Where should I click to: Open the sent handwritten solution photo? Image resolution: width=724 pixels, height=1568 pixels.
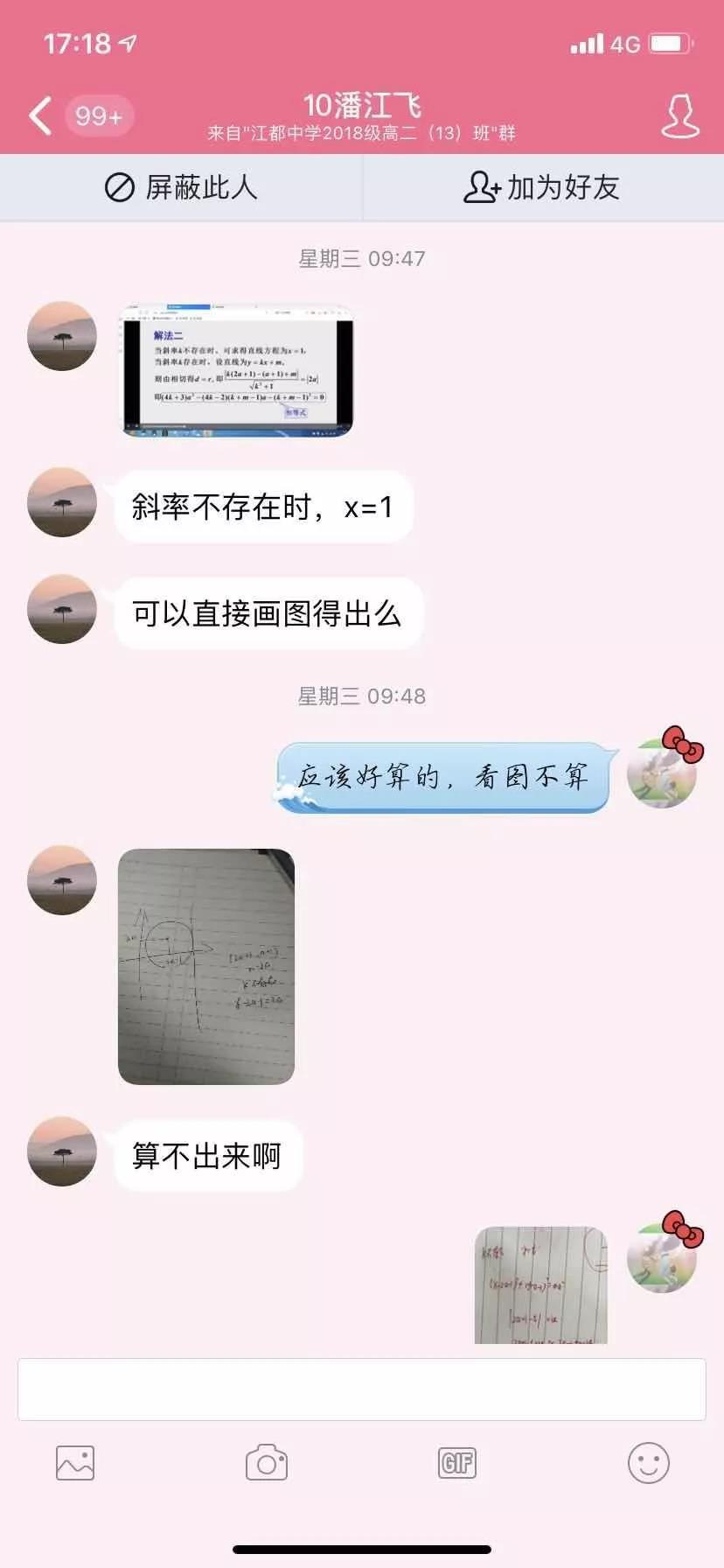coord(540,1284)
